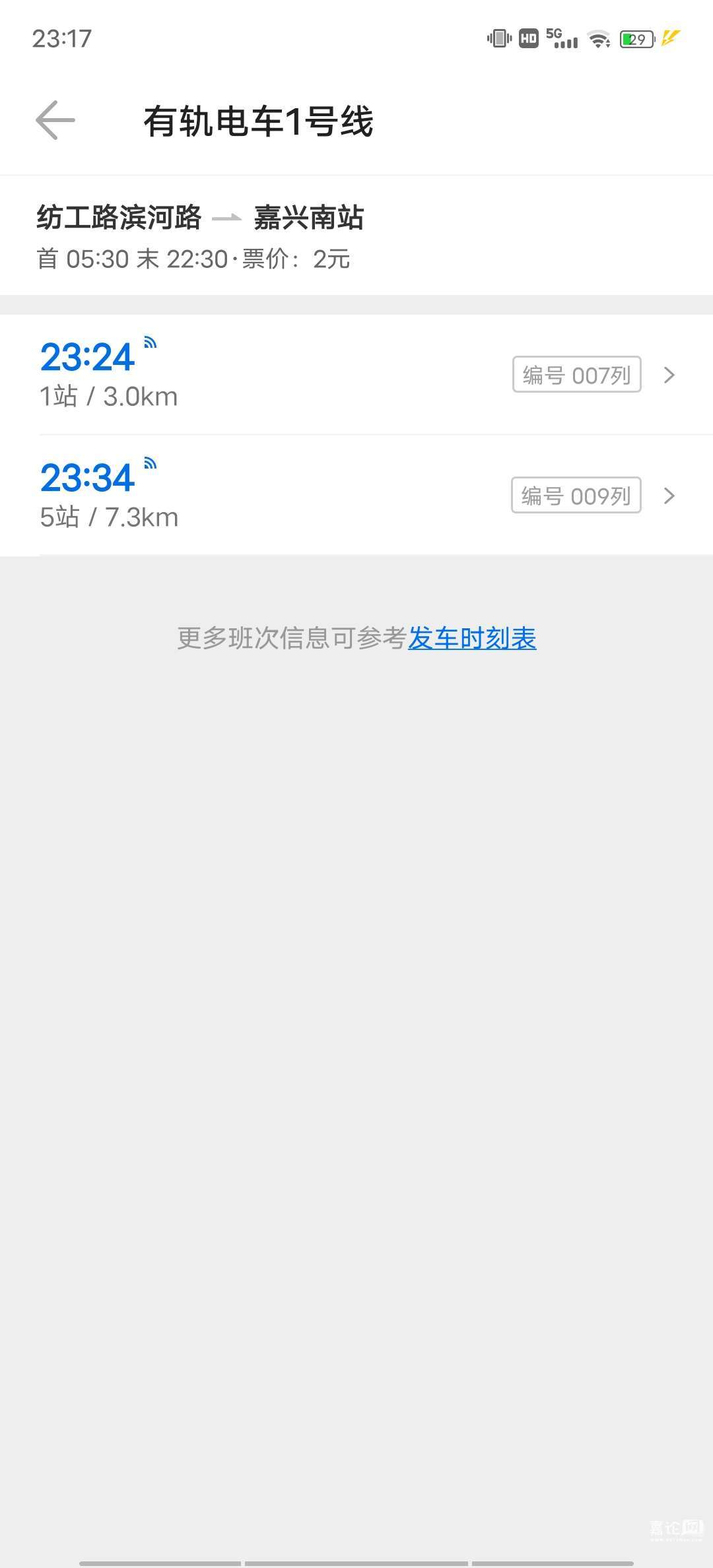Open the 发车时刻表 timetable link

472,638
